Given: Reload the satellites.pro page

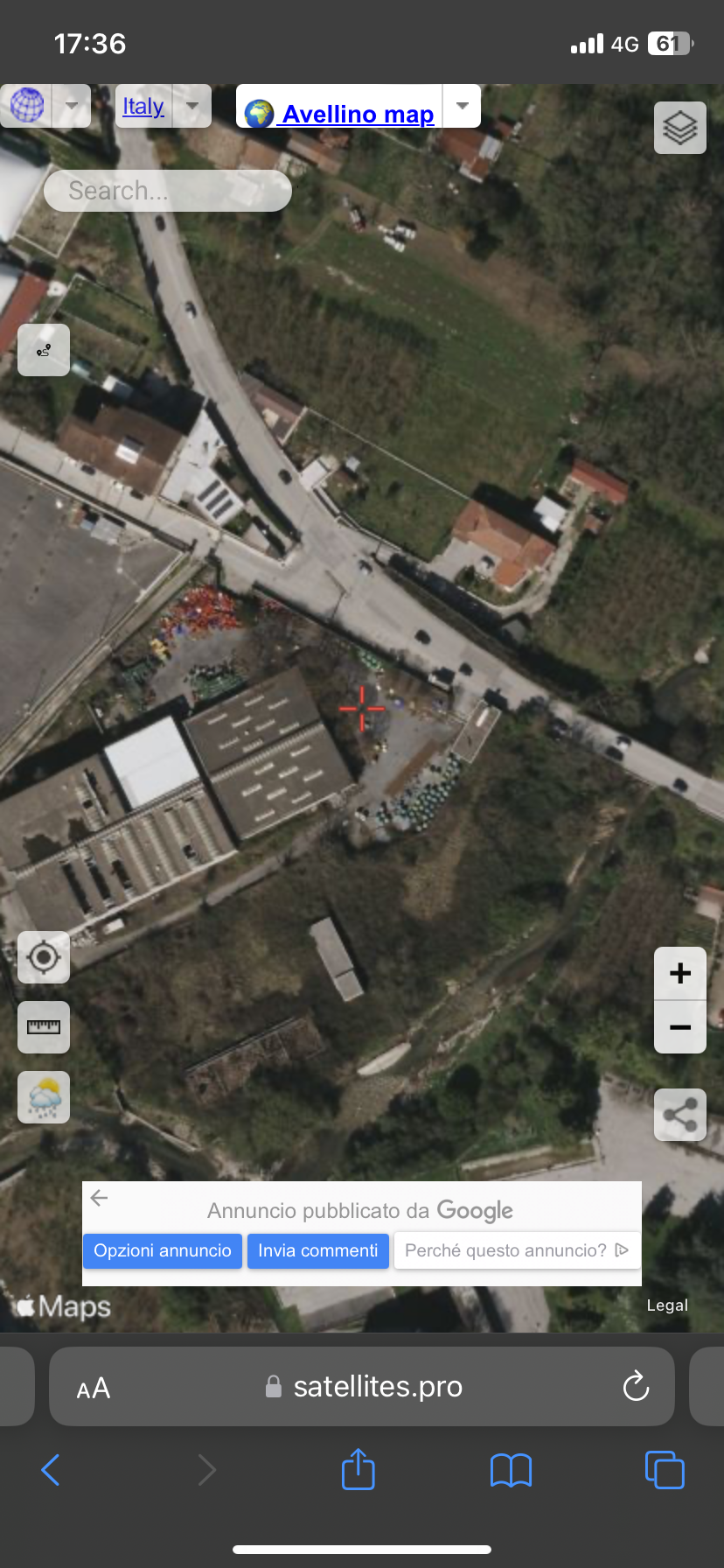Looking at the screenshot, I should coord(636,1386).
